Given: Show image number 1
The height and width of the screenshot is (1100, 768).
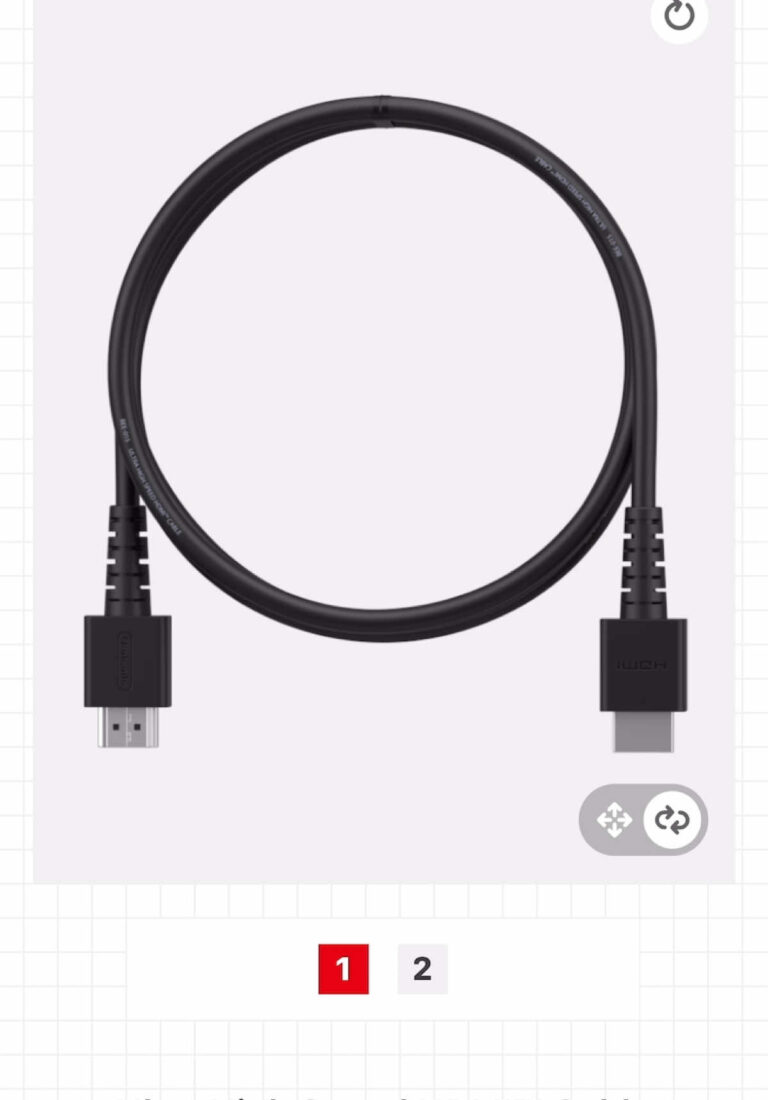Looking at the screenshot, I should click(343, 969).
